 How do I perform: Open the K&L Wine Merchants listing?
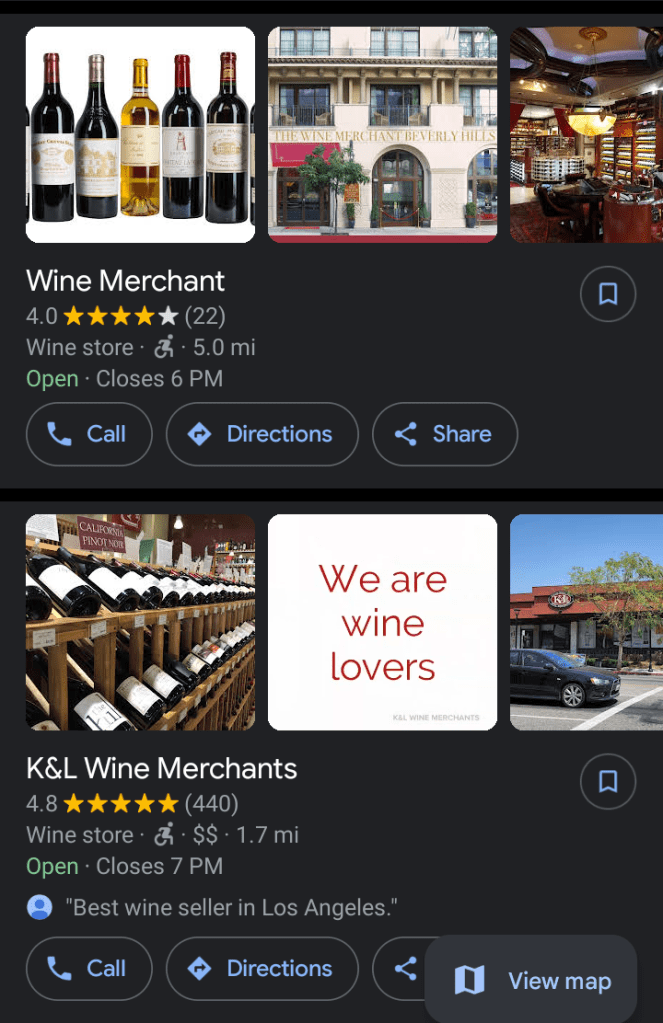(161, 769)
